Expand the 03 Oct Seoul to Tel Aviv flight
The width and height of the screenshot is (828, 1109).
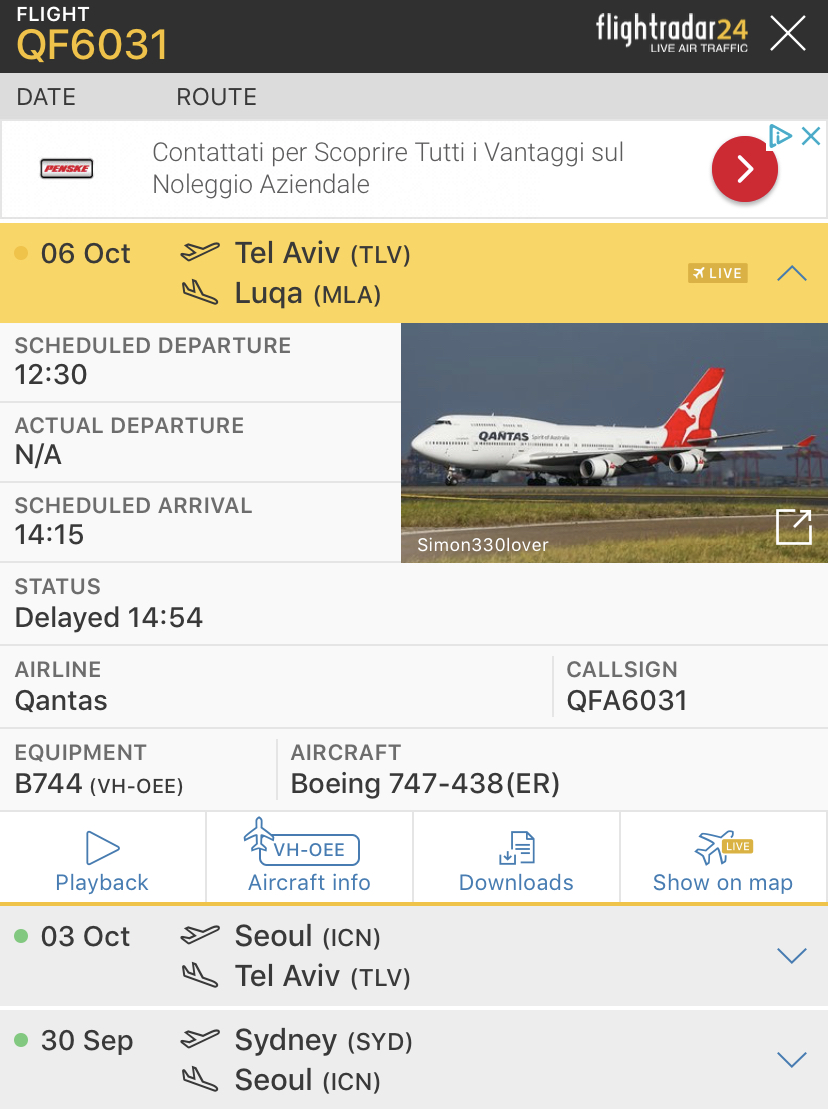(791, 956)
